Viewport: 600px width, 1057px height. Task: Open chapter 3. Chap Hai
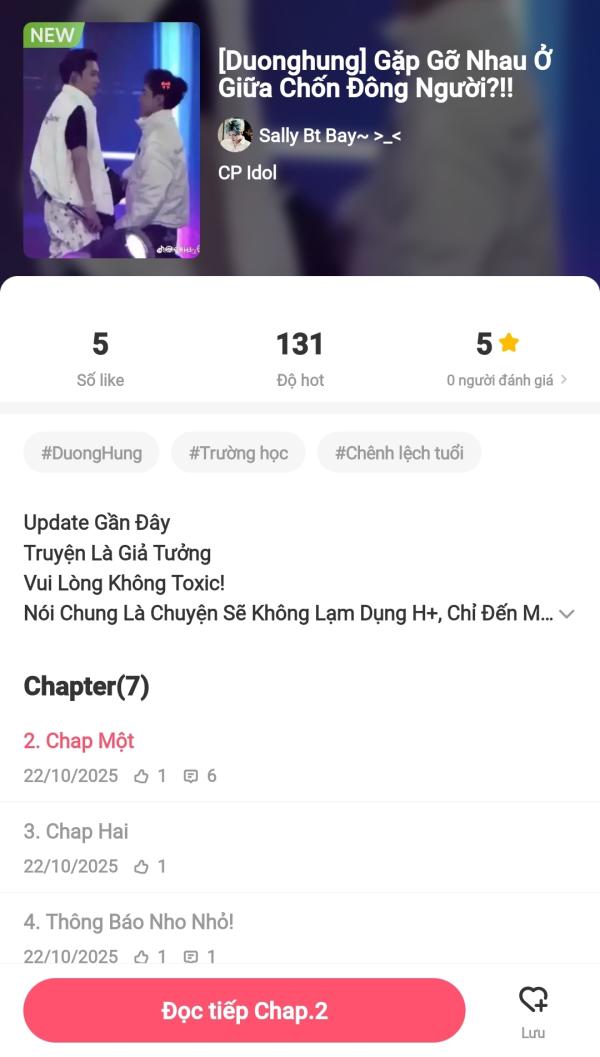coord(76,831)
